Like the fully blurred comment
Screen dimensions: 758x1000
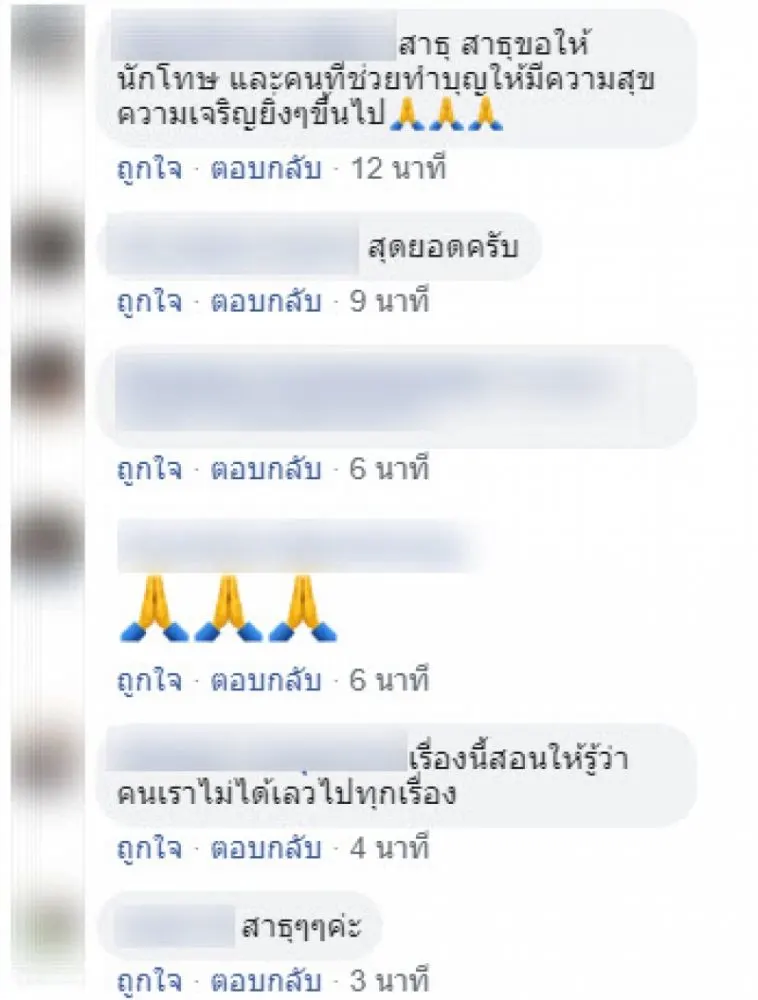[149, 468]
